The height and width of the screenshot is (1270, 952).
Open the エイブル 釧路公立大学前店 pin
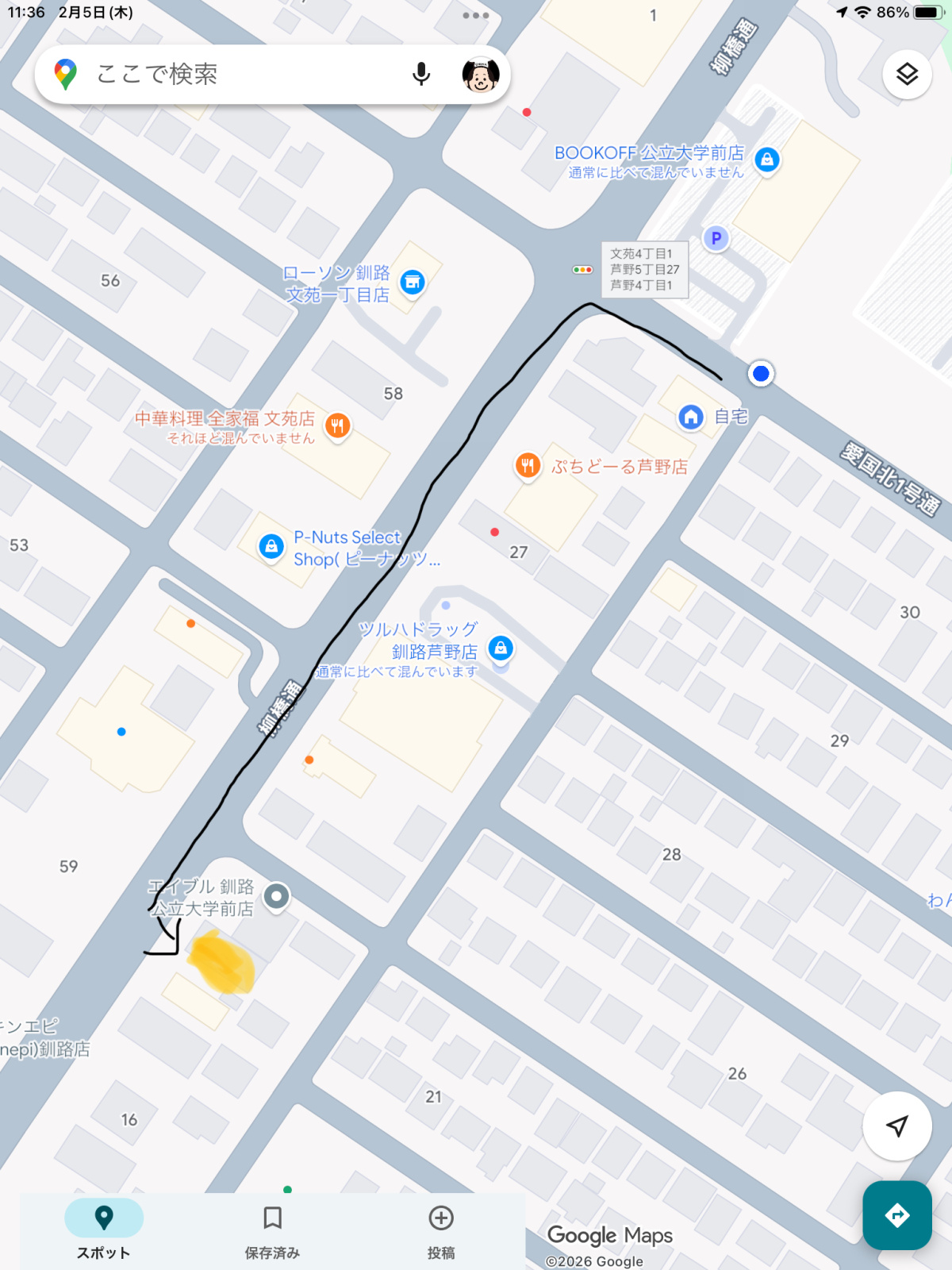tap(276, 897)
